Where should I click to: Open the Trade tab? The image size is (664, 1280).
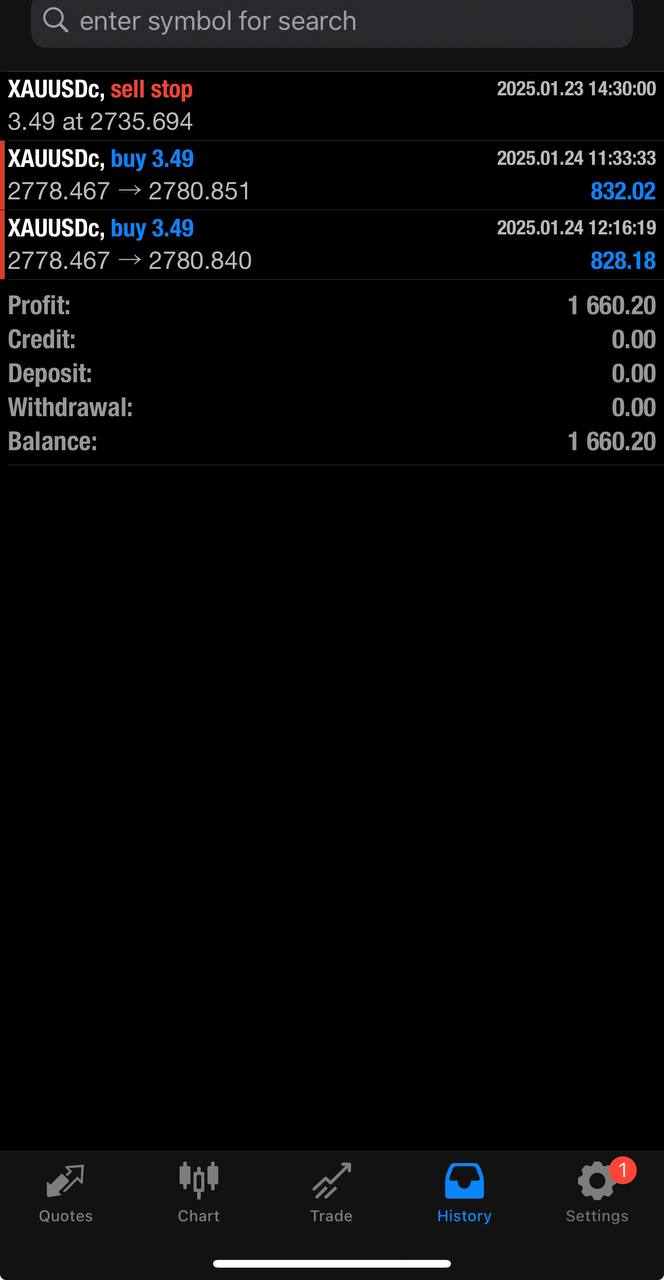click(331, 1194)
